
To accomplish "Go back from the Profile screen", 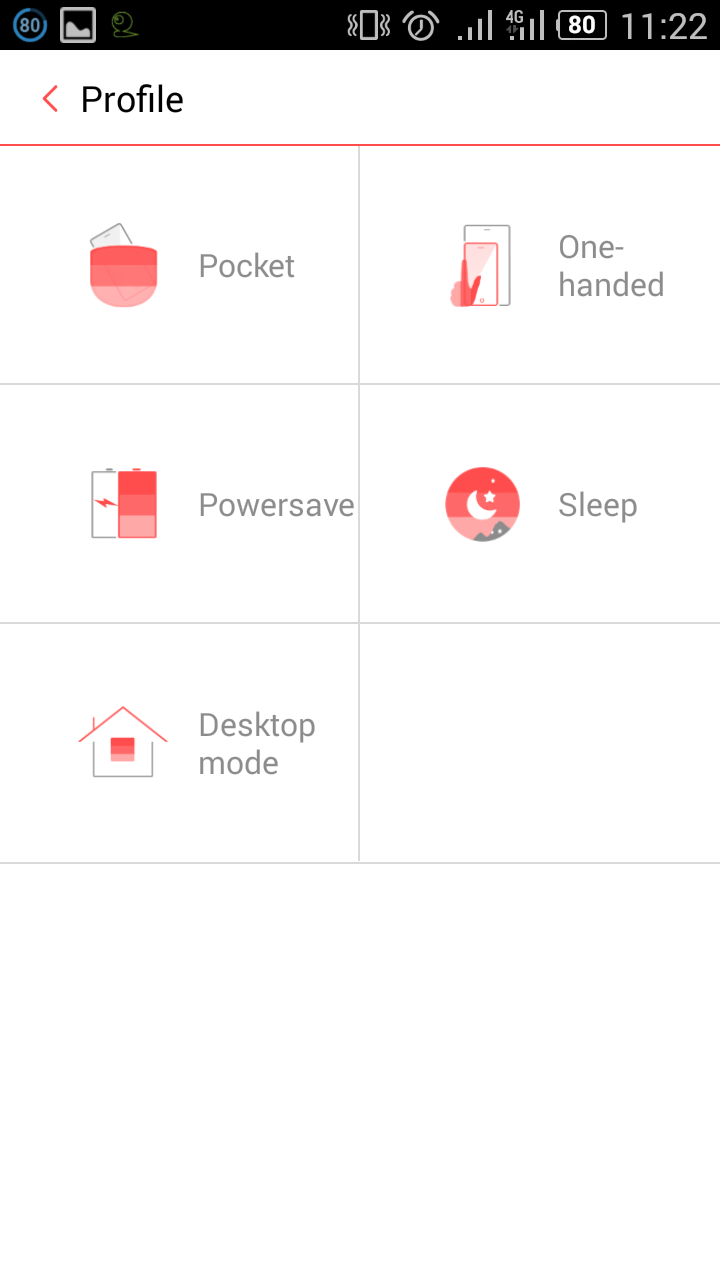I will [50, 99].
